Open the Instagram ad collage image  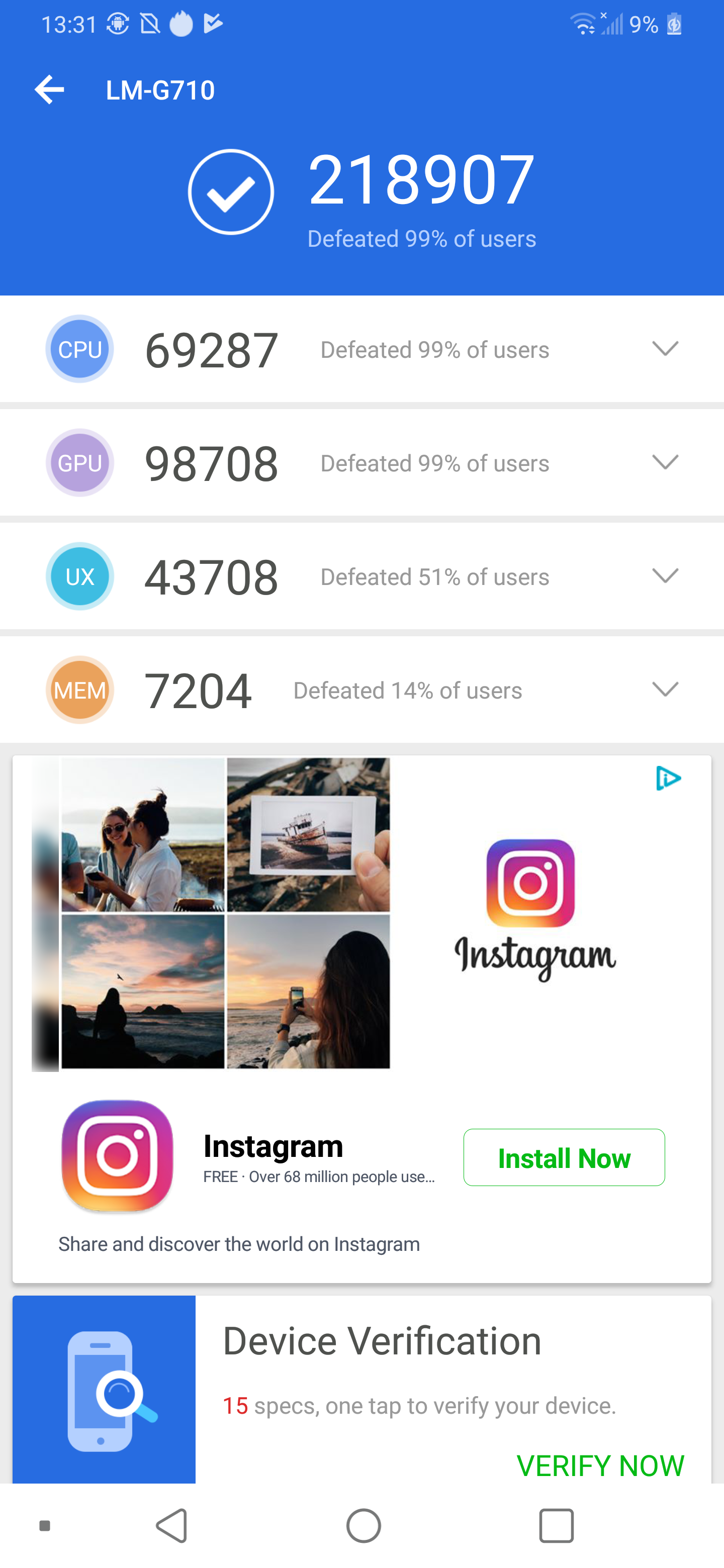(x=211, y=913)
